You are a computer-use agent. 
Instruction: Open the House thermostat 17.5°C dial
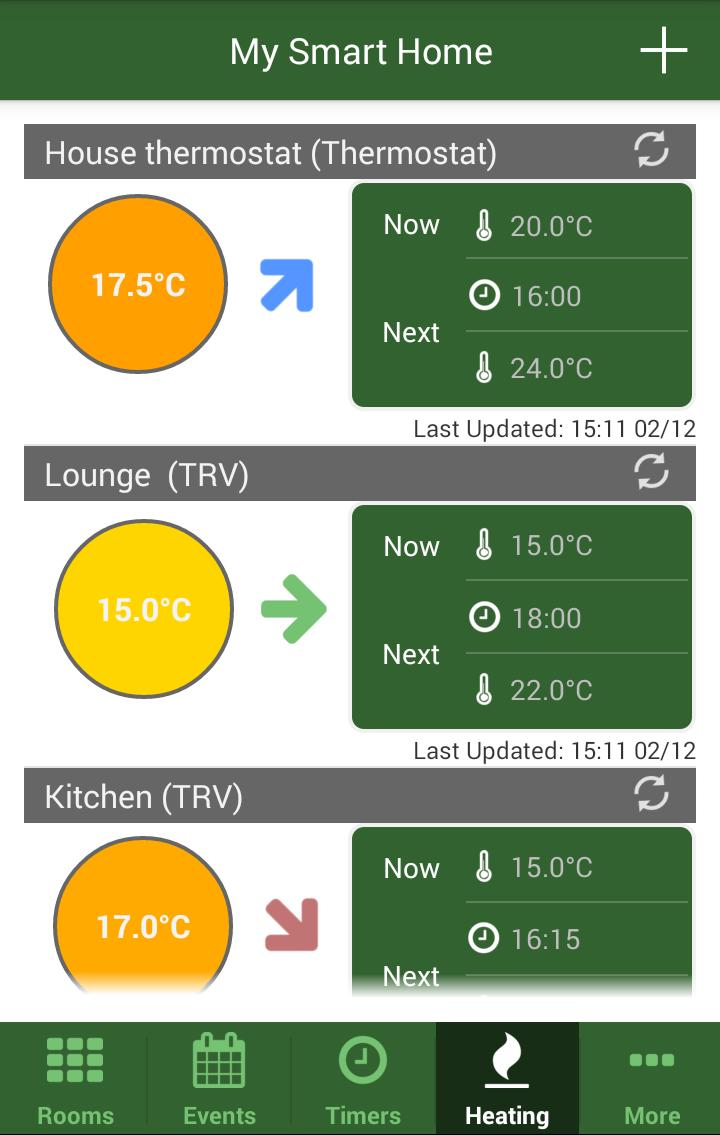point(138,285)
